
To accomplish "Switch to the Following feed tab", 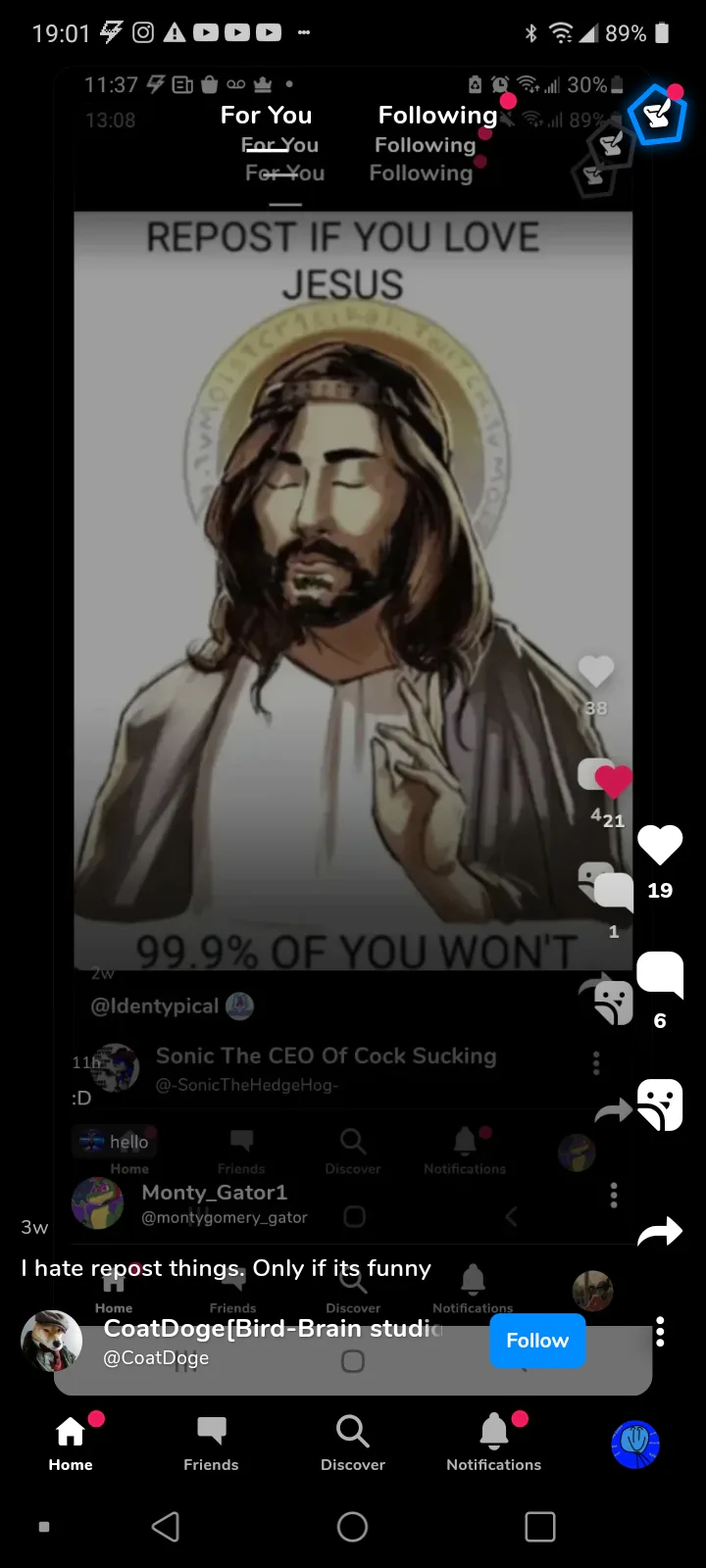I will pos(438,115).
